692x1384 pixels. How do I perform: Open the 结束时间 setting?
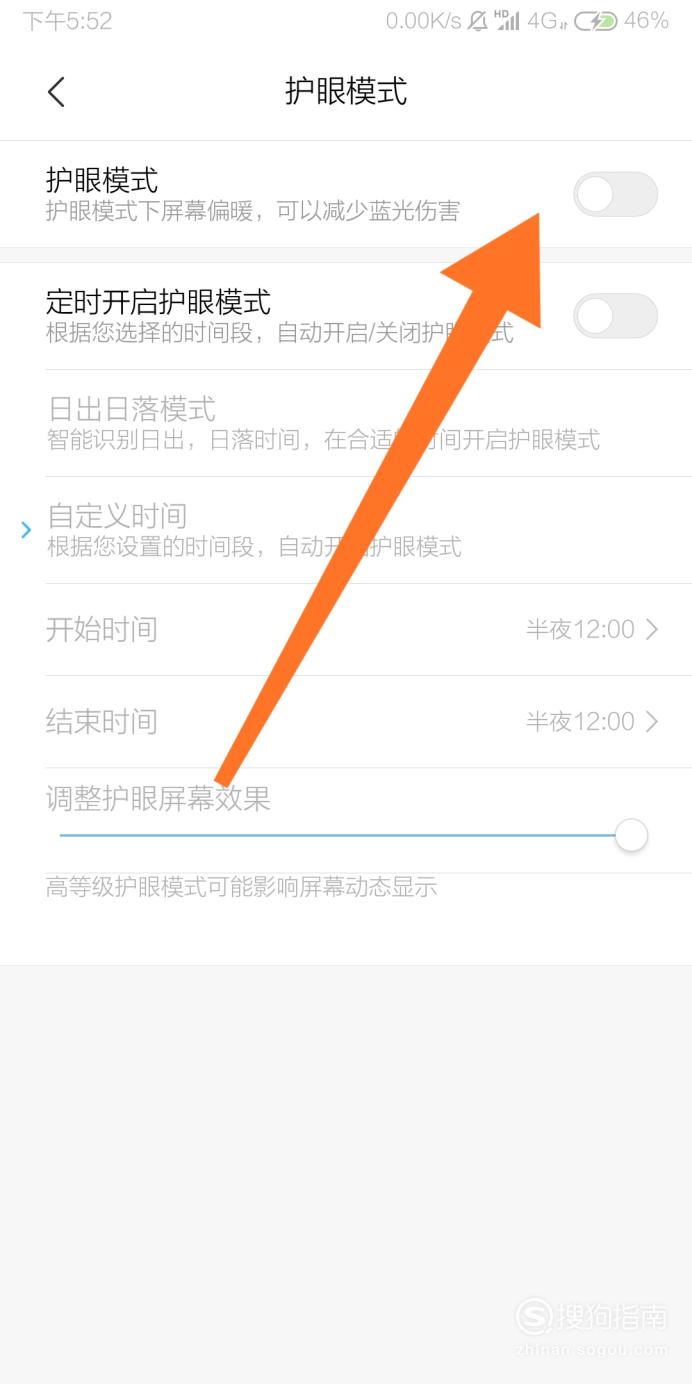[x=346, y=721]
